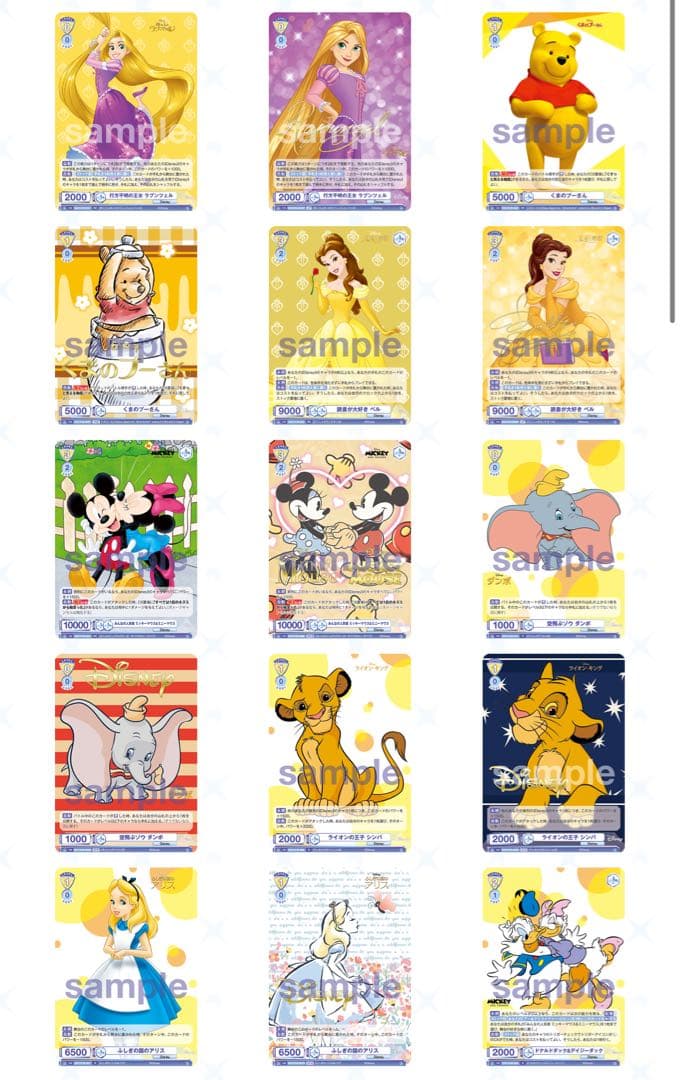
Task: Open the Simba card with navy starry background
Action: click(553, 752)
